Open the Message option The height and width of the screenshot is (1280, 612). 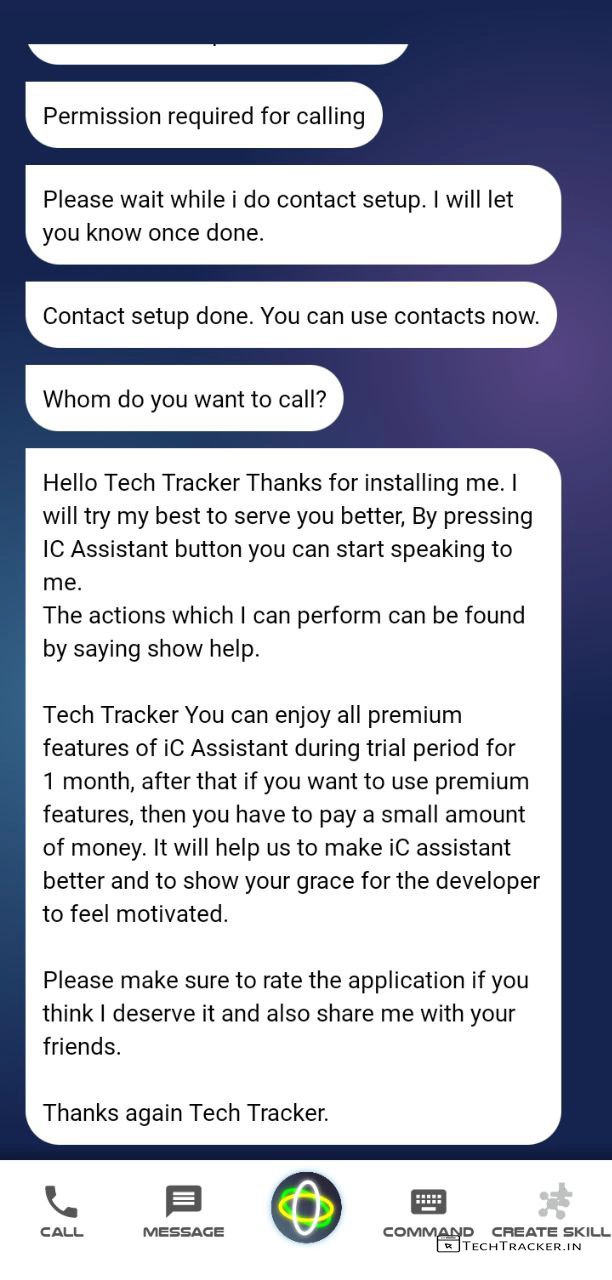point(183,1210)
